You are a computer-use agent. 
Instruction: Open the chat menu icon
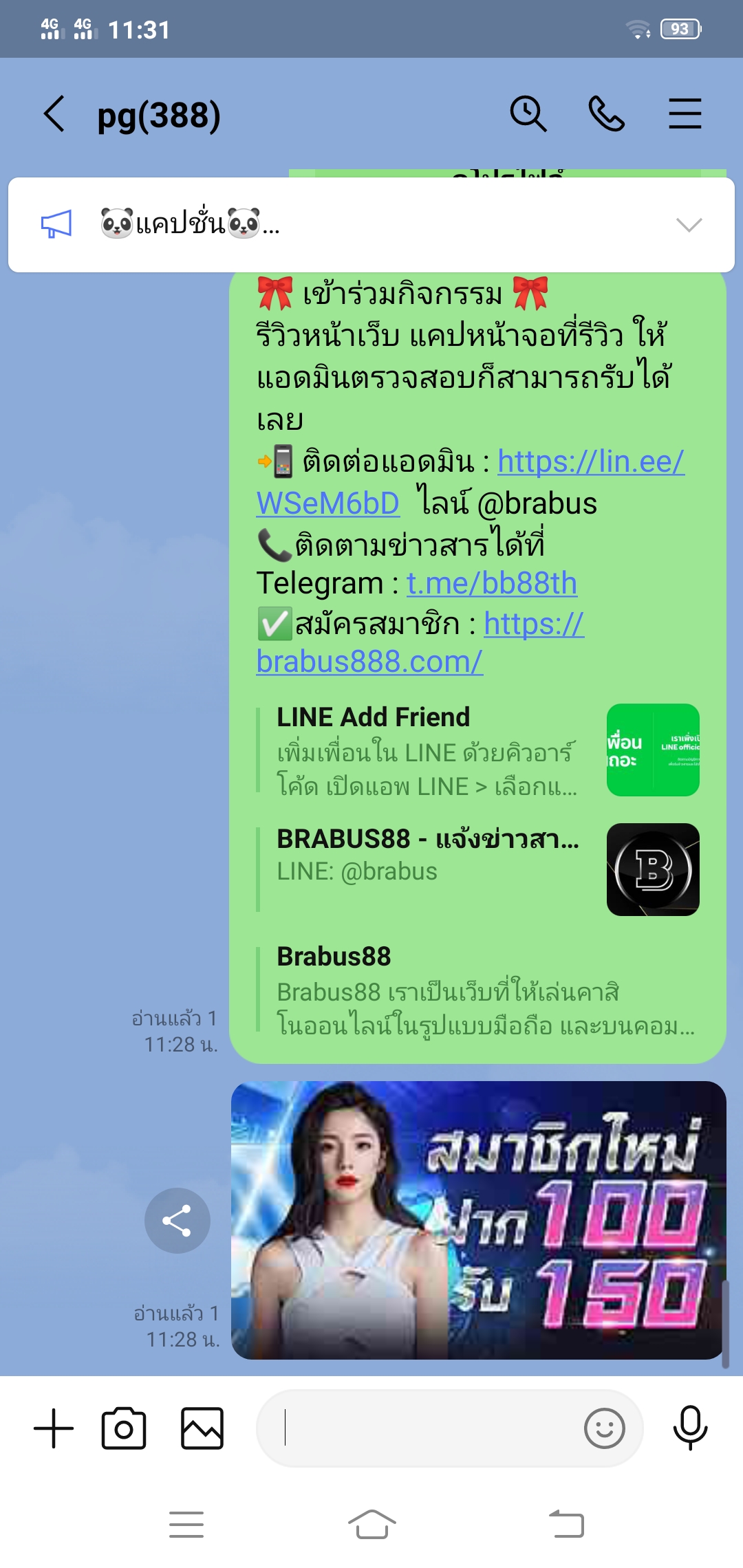tap(685, 114)
